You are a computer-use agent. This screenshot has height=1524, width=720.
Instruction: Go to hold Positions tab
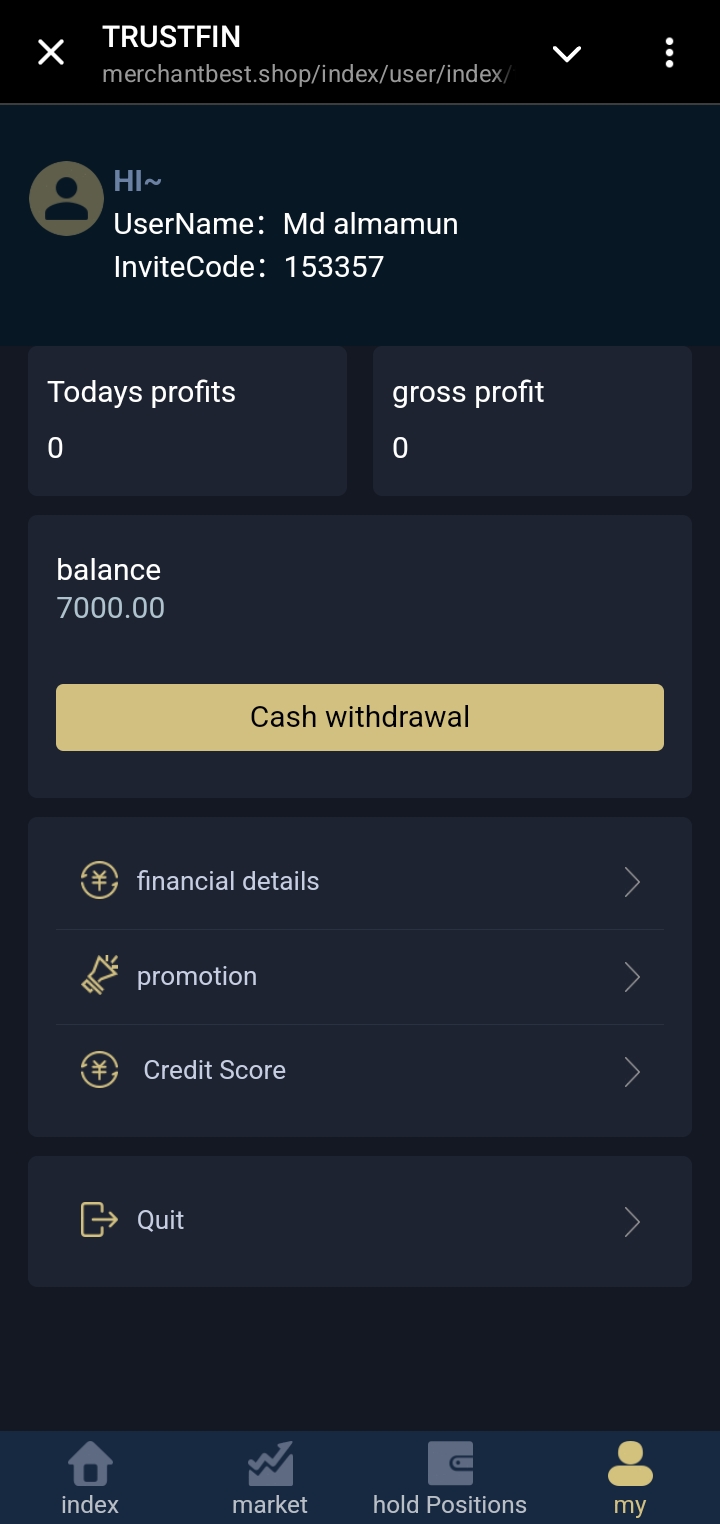(450, 1478)
